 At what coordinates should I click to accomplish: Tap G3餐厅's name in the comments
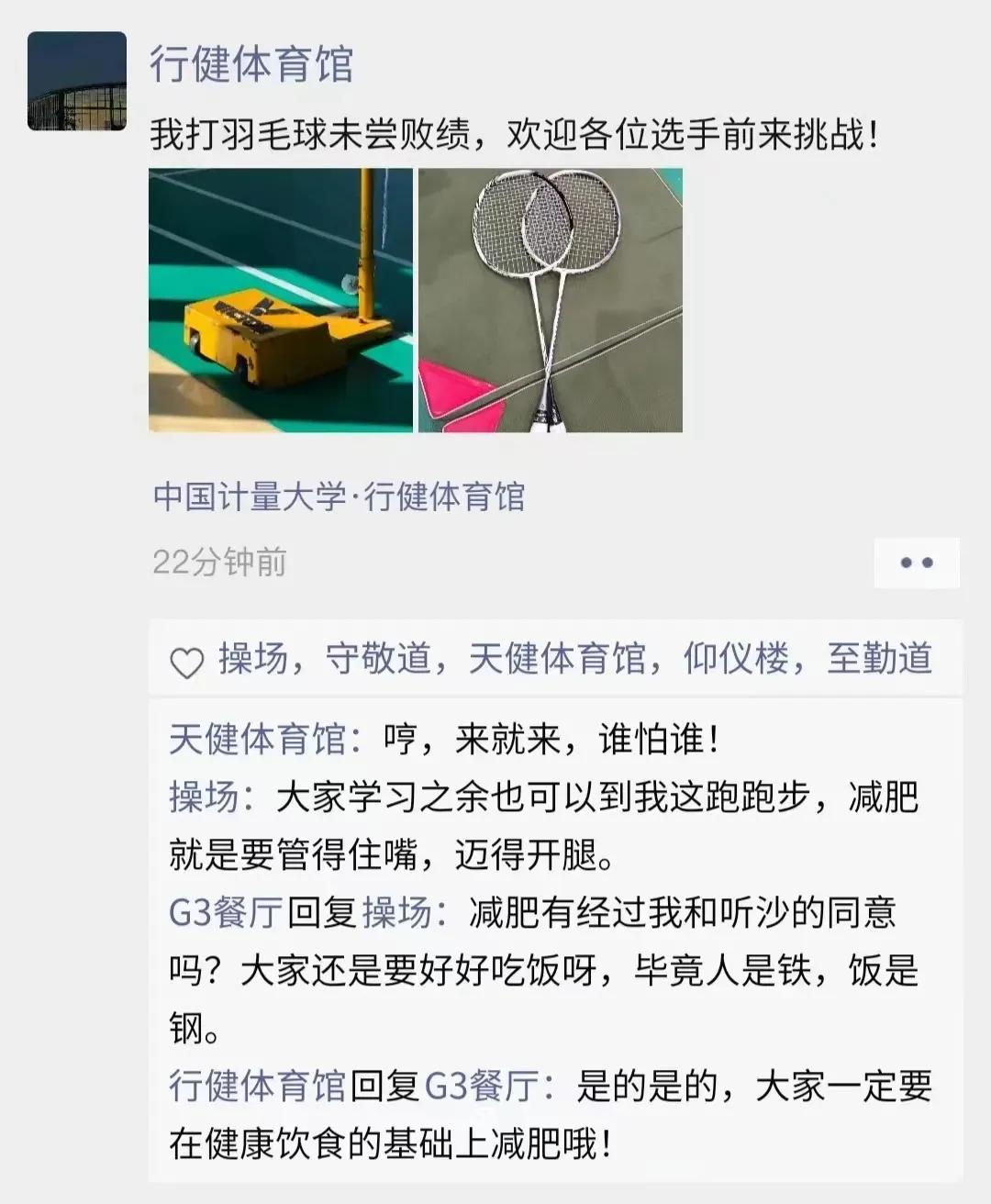(226, 913)
